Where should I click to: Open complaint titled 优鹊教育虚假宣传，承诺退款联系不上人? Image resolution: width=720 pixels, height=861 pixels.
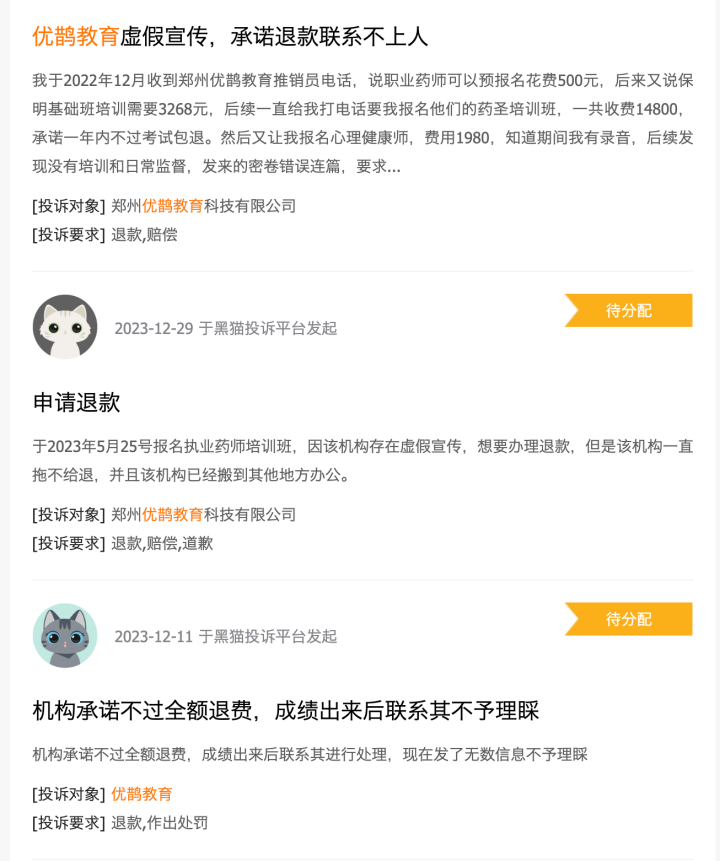point(230,37)
